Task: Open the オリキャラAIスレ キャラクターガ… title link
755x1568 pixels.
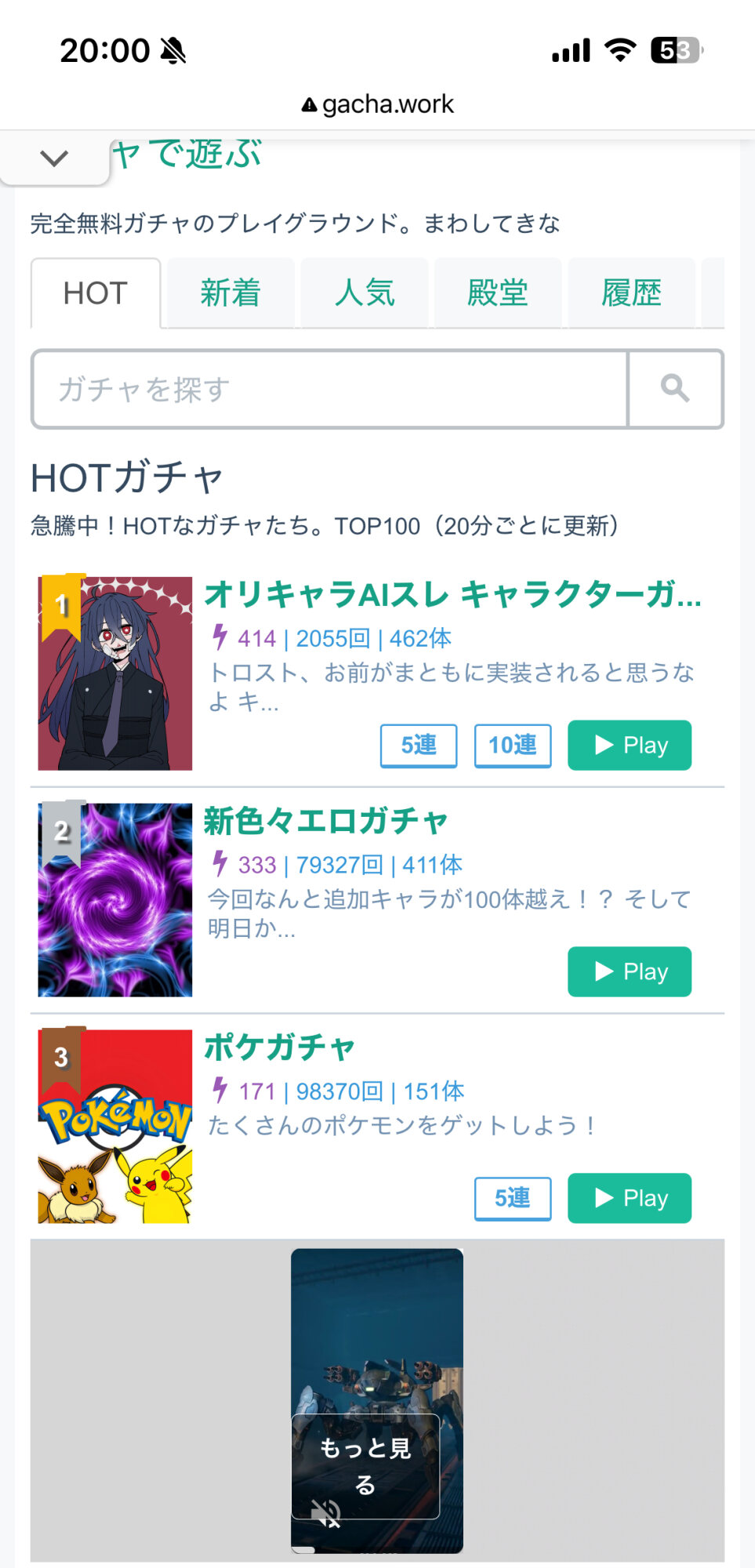Action: click(452, 594)
